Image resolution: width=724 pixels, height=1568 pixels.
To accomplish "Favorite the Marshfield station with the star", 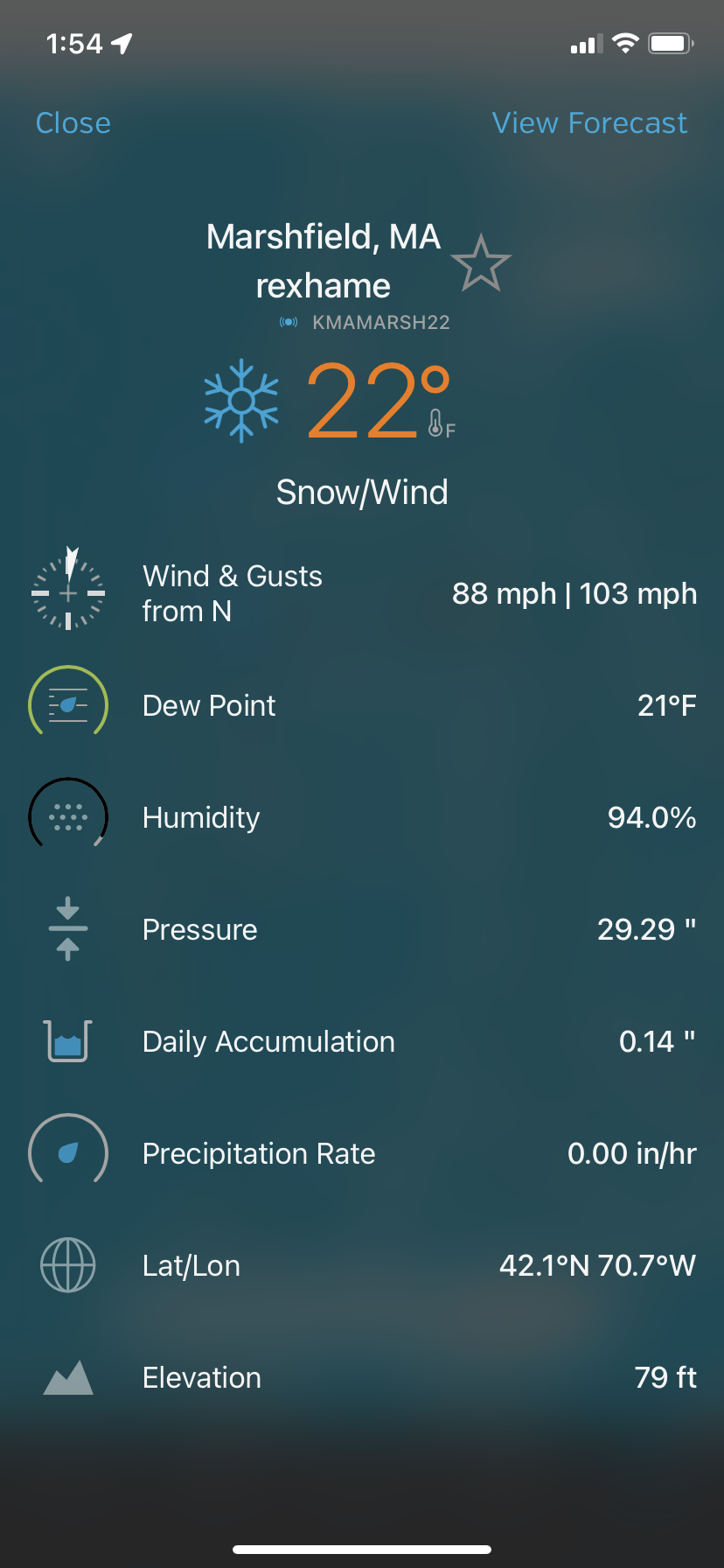I will [481, 262].
